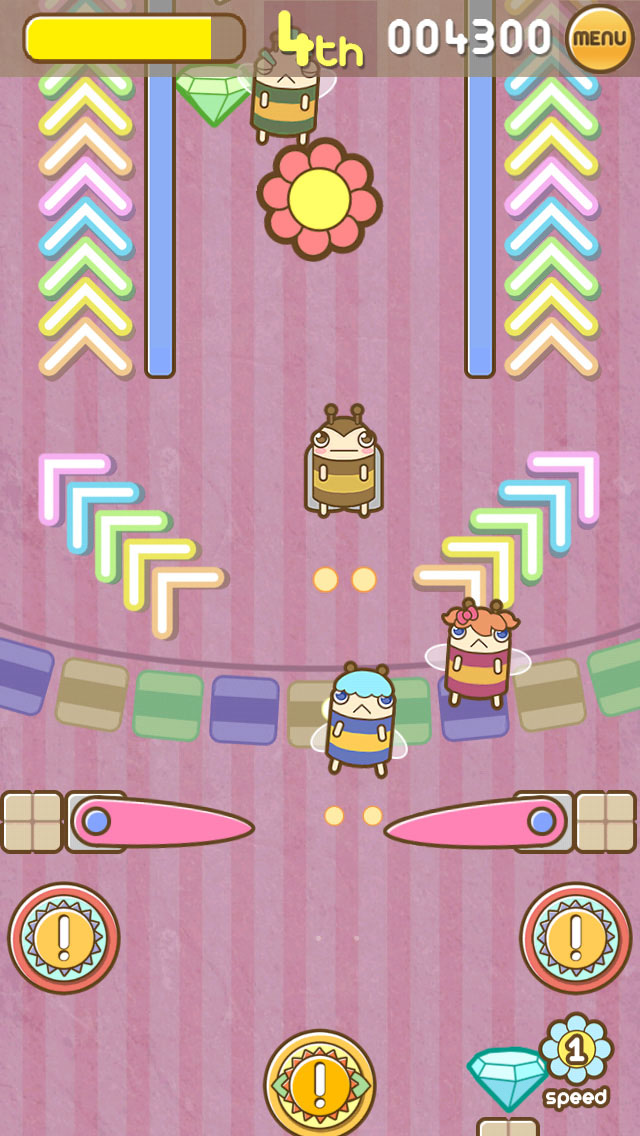Image resolution: width=640 pixels, height=1136 pixels.
Task: Open the orange MENU button
Action: 600,38
